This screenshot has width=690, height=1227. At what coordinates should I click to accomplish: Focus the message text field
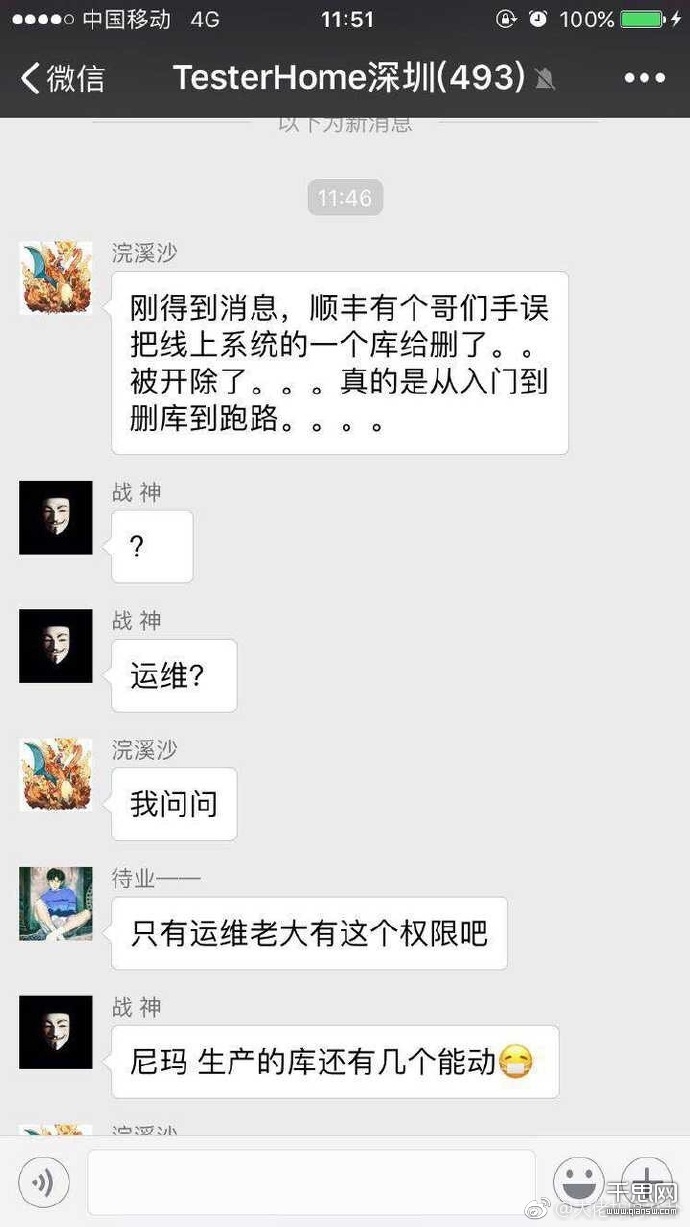click(311, 1183)
